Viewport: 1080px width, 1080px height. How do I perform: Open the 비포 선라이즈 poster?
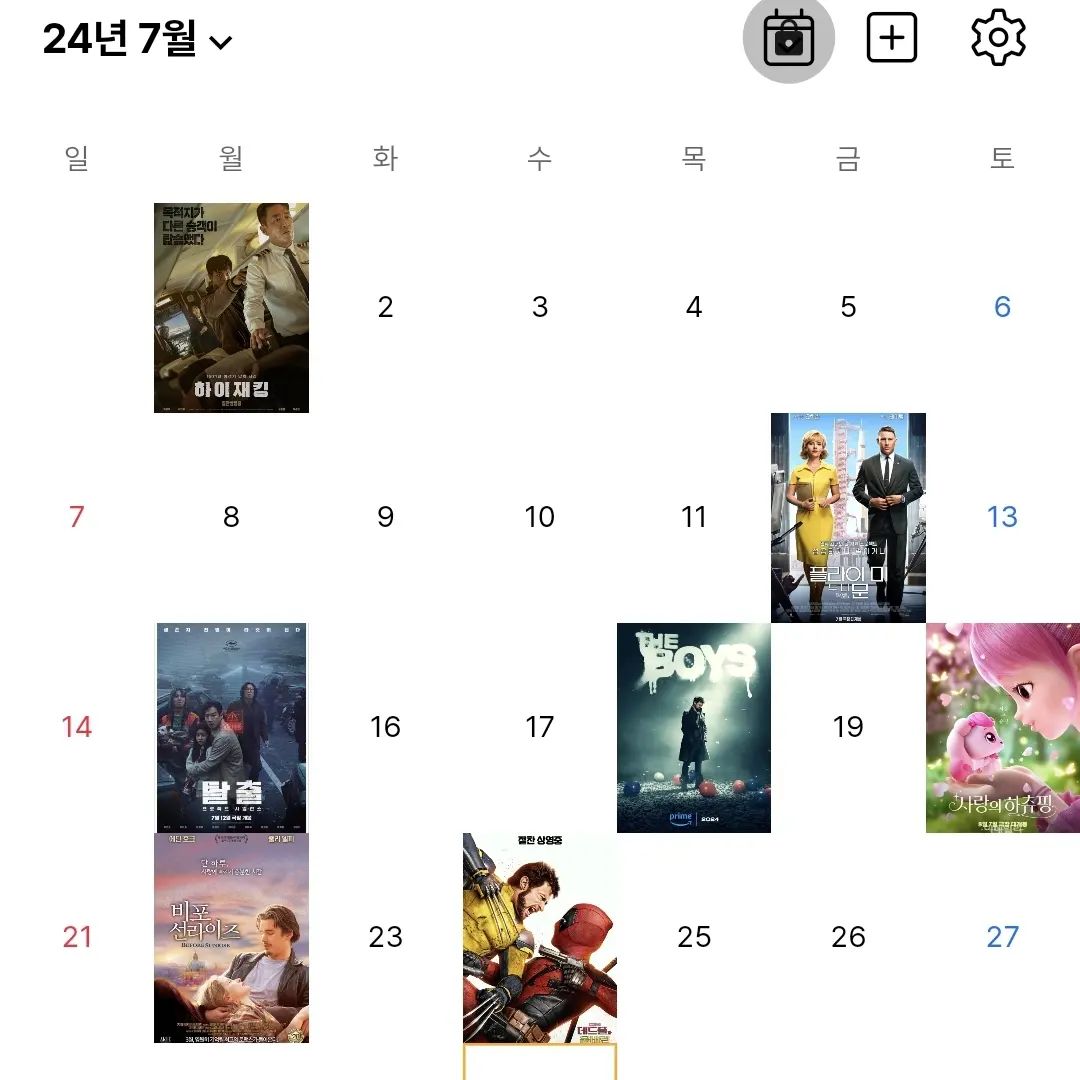click(231, 938)
